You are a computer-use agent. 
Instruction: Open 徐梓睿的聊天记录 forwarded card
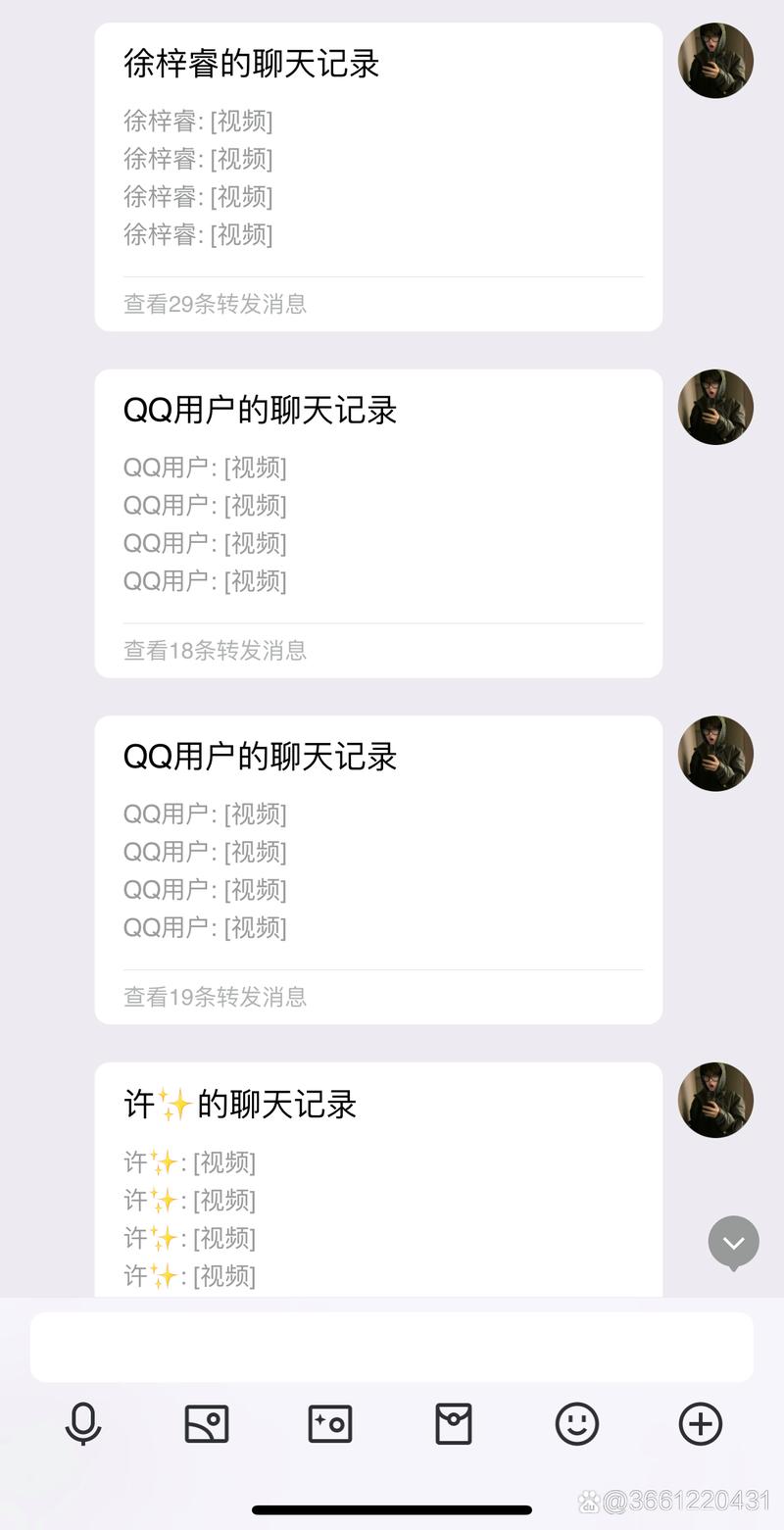pyautogui.click(x=378, y=176)
